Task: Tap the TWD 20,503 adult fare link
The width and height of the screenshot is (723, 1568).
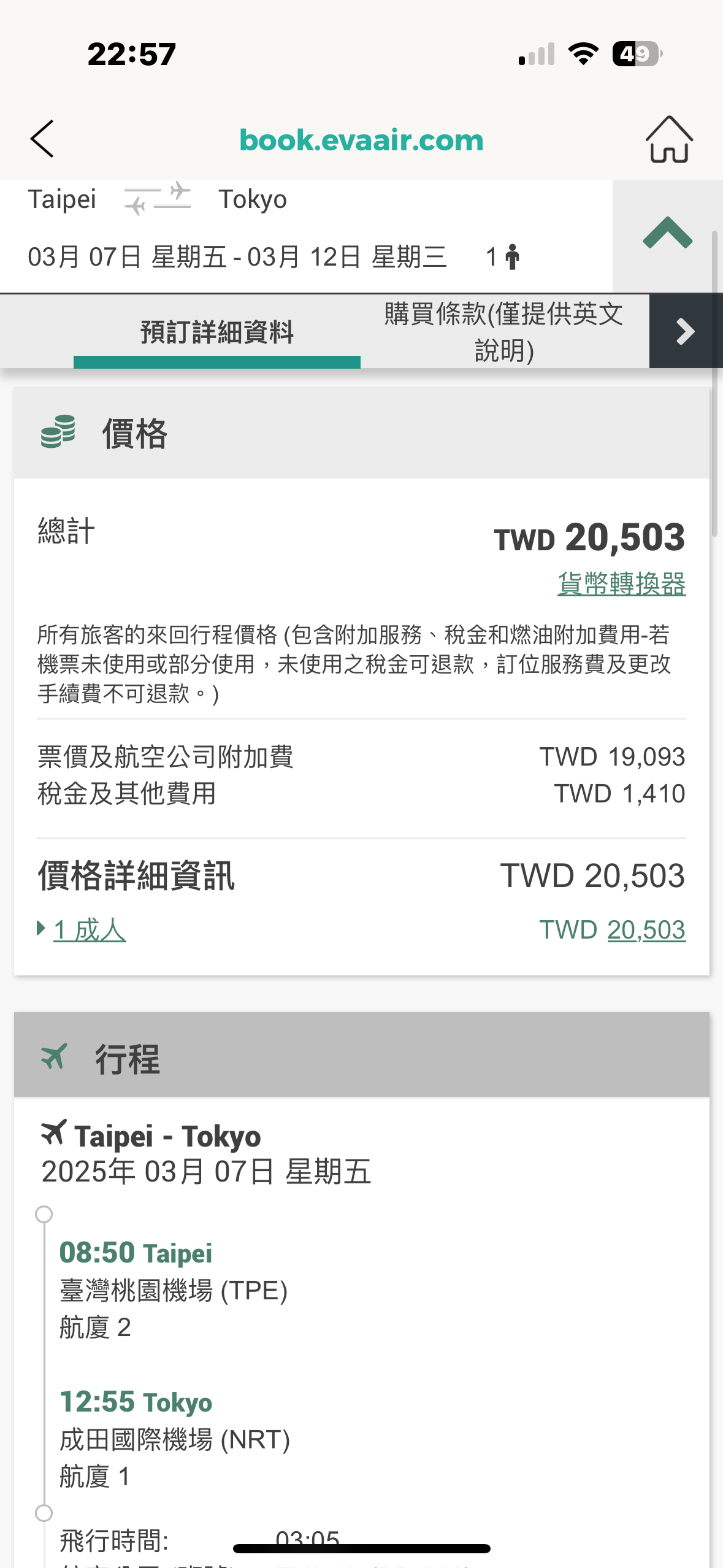Action: pyautogui.click(x=612, y=930)
